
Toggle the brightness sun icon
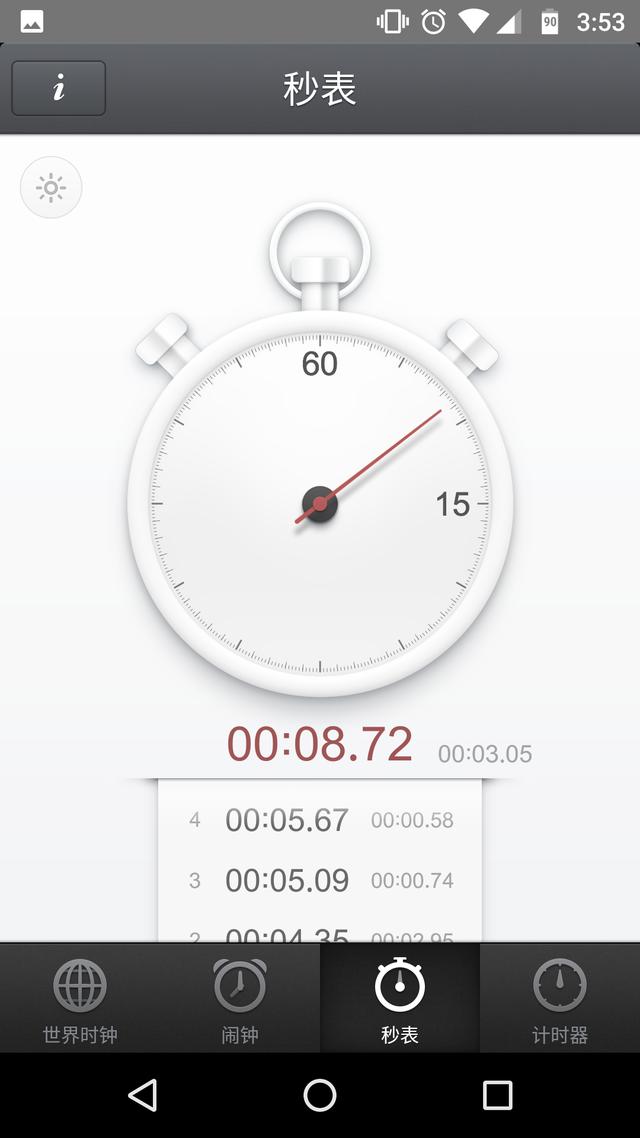click(x=51, y=187)
